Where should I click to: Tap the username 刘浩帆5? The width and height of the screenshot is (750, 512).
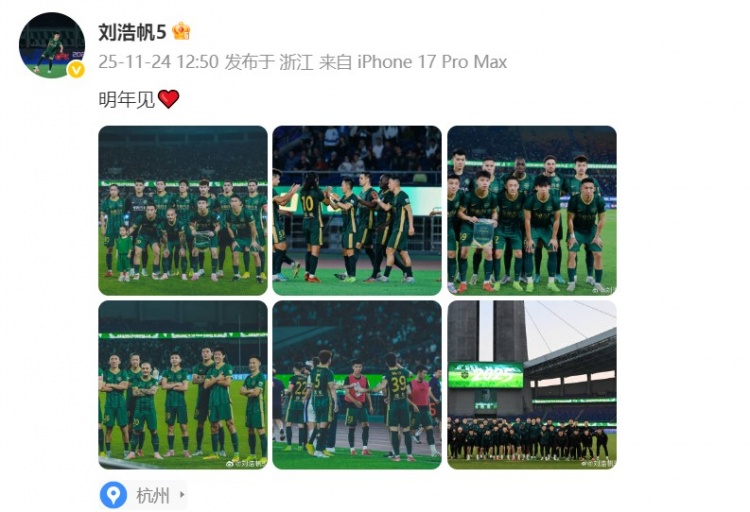click(x=132, y=31)
